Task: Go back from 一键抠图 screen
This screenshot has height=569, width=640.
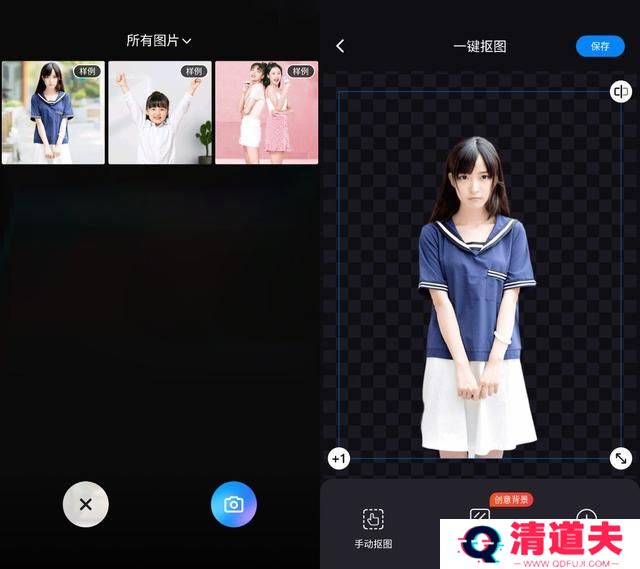Action: click(x=340, y=46)
